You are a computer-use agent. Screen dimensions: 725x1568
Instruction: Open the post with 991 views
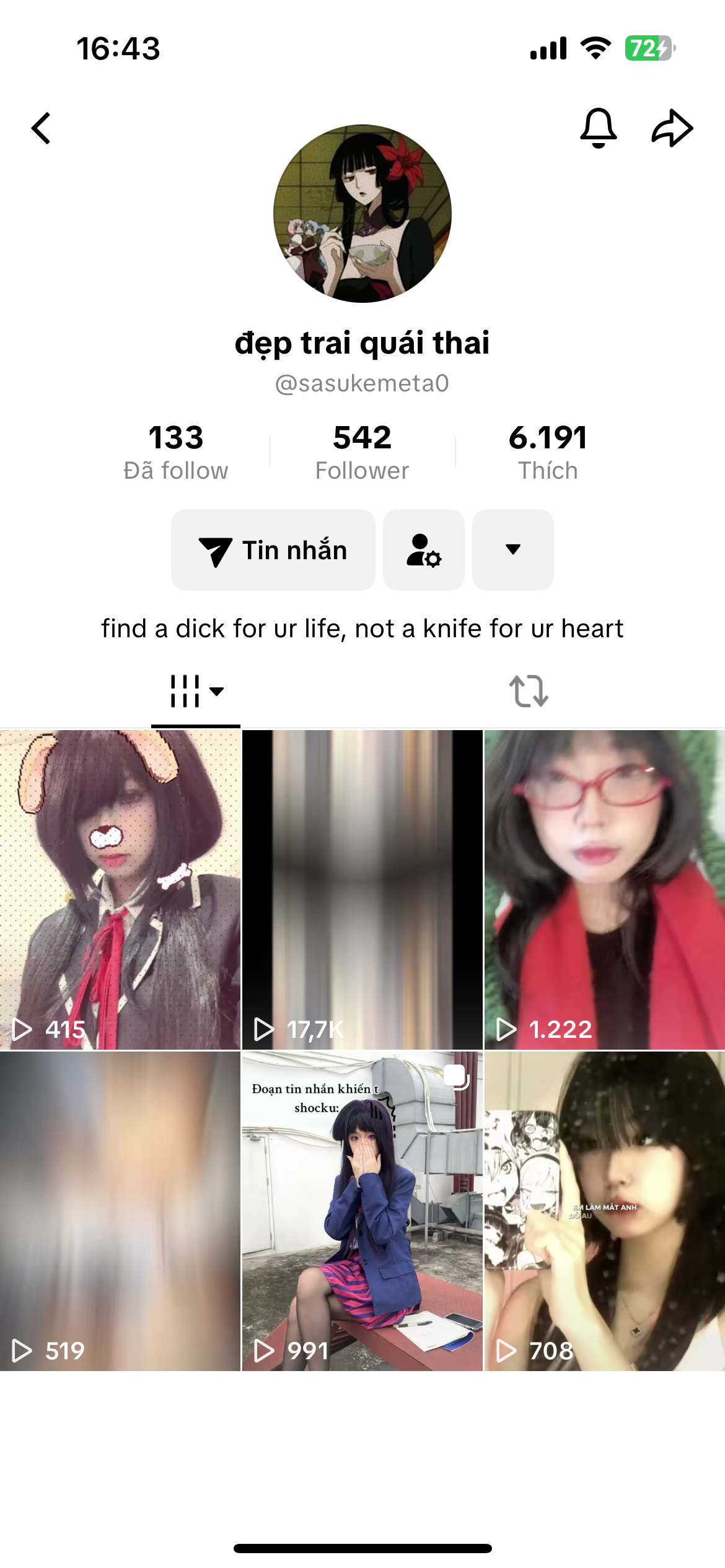tap(362, 1211)
